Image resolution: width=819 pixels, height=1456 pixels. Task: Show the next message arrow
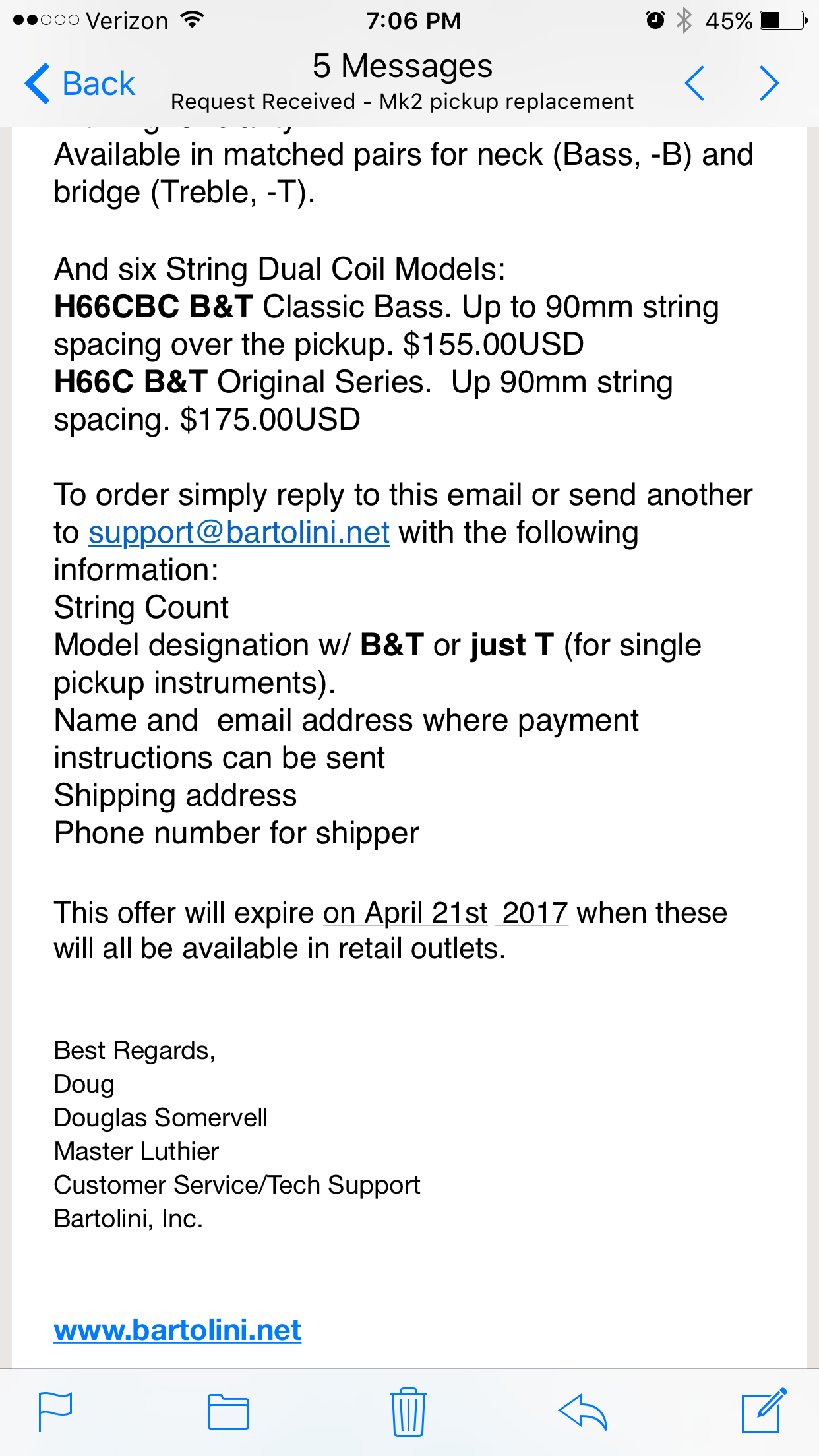pos(769,83)
